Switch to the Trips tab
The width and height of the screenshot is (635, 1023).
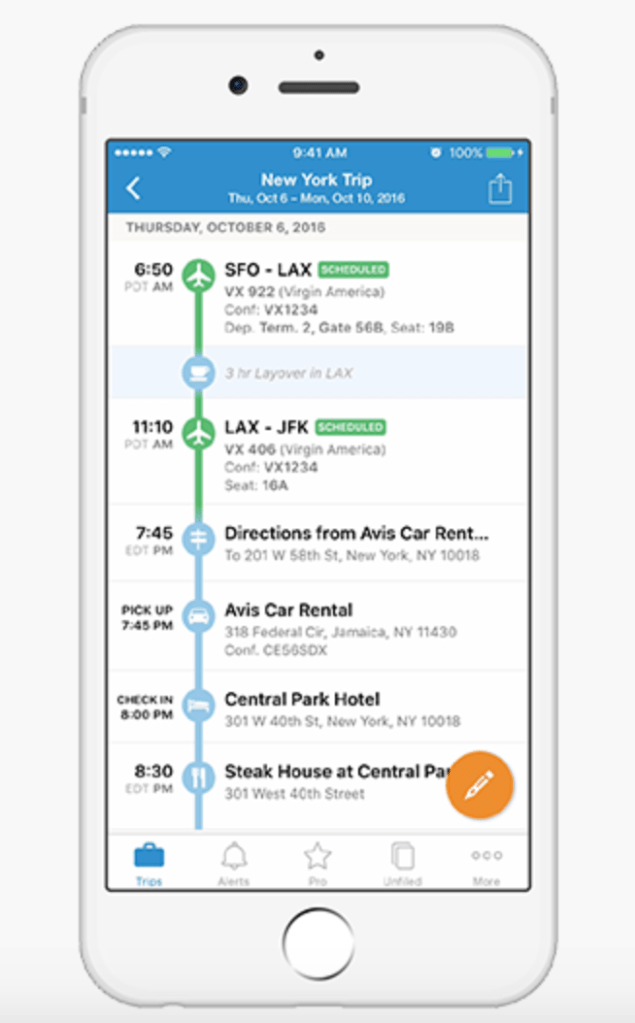[x=149, y=863]
